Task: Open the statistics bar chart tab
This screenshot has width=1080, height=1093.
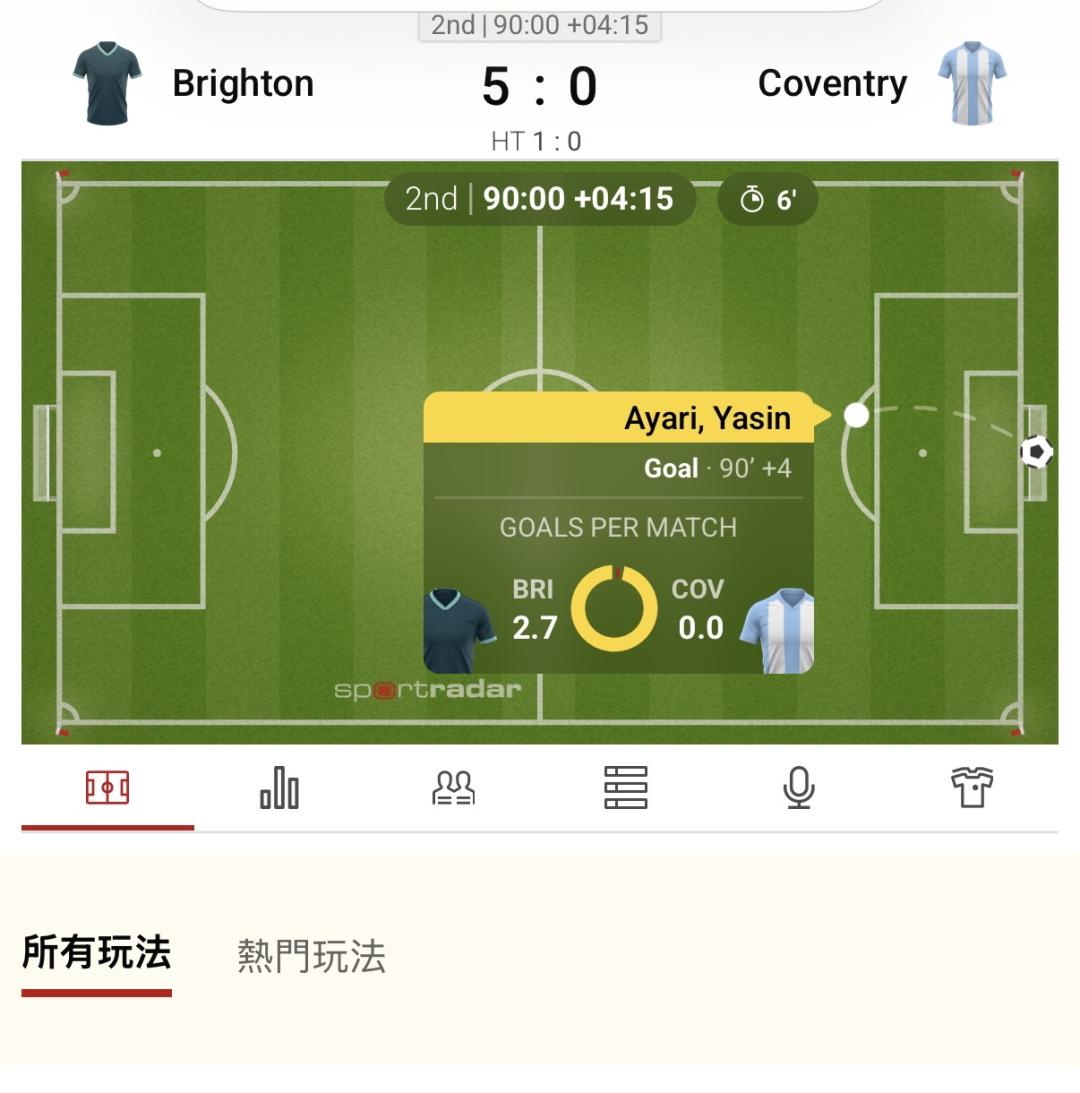Action: pyautogui.click(x=280, y=788)
